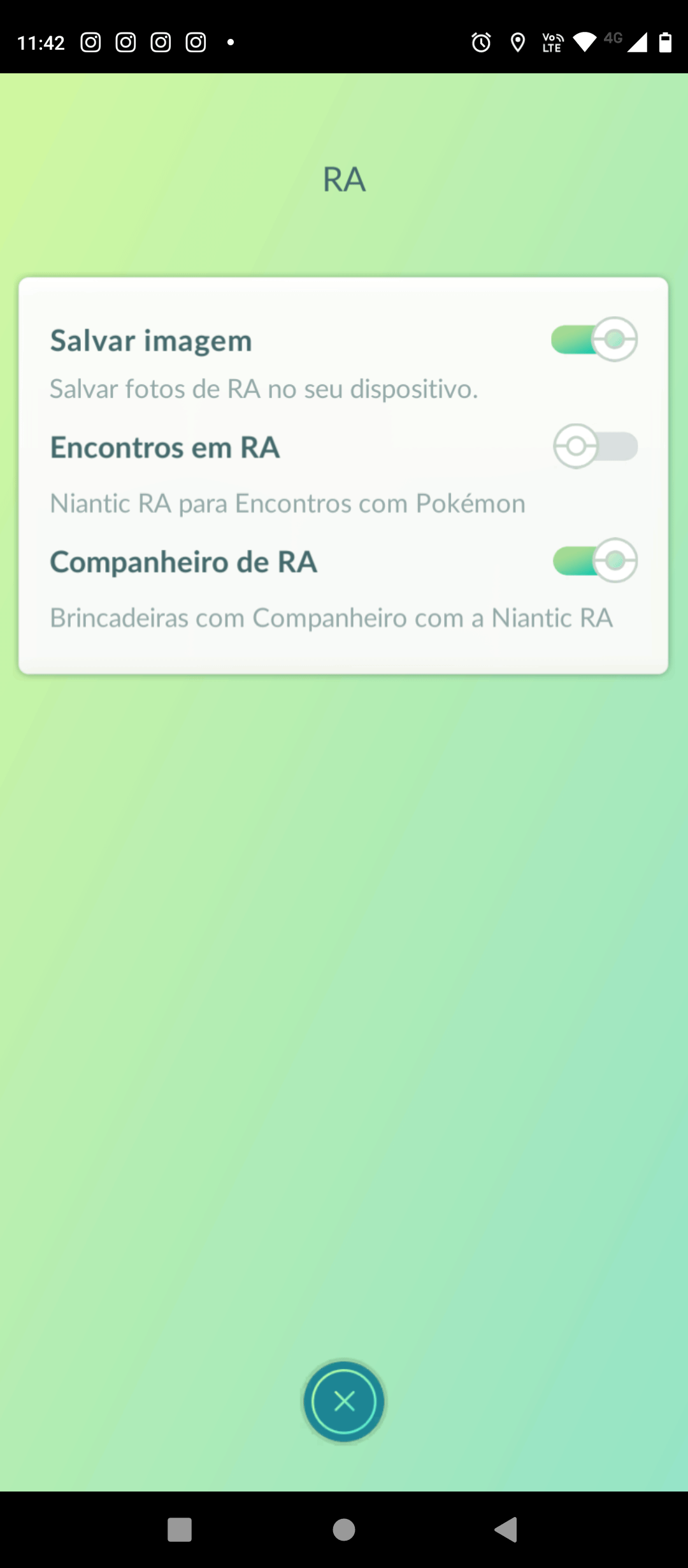Enable the Encontros em RA switch
This screenshot has width=688, height=1568.
point(595,446)
